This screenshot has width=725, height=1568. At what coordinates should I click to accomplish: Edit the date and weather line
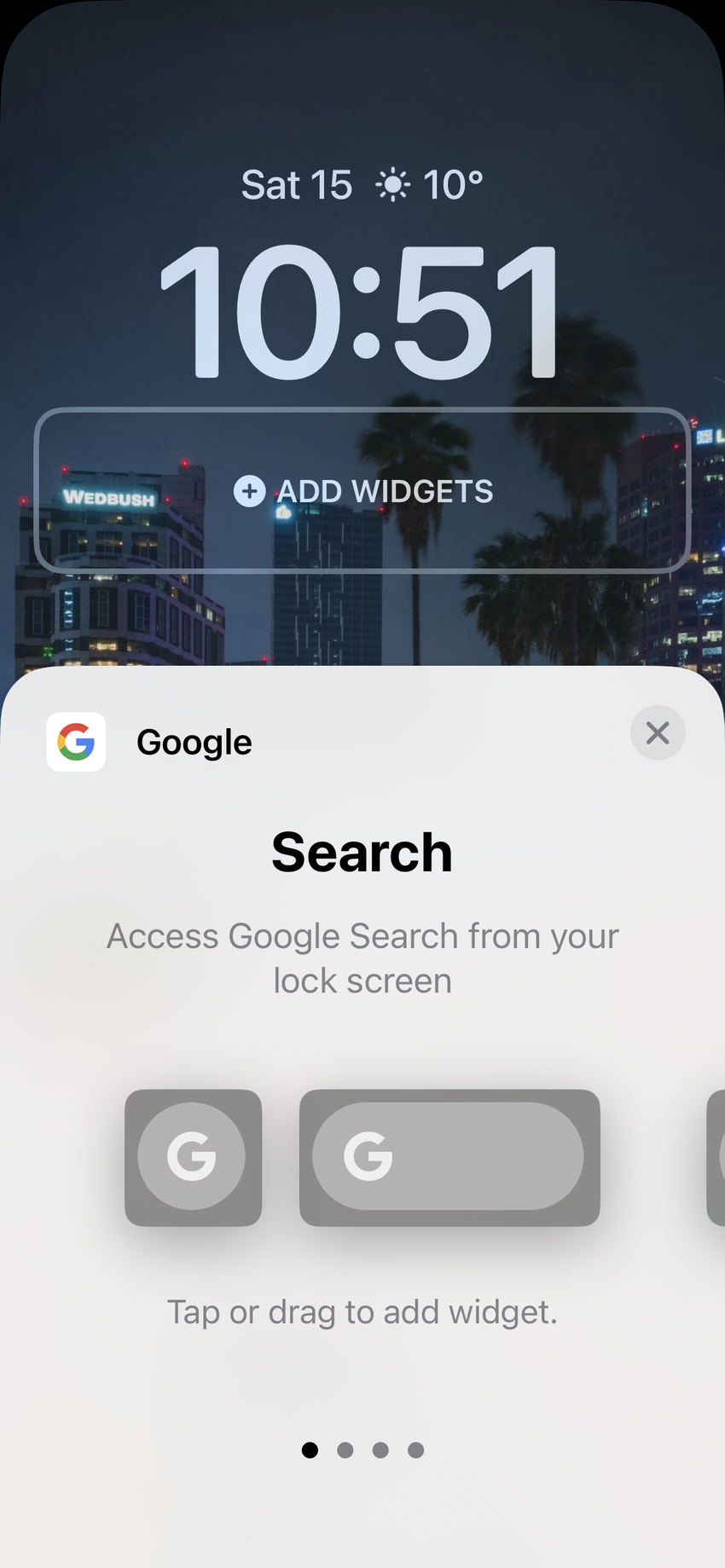[362, 185]
